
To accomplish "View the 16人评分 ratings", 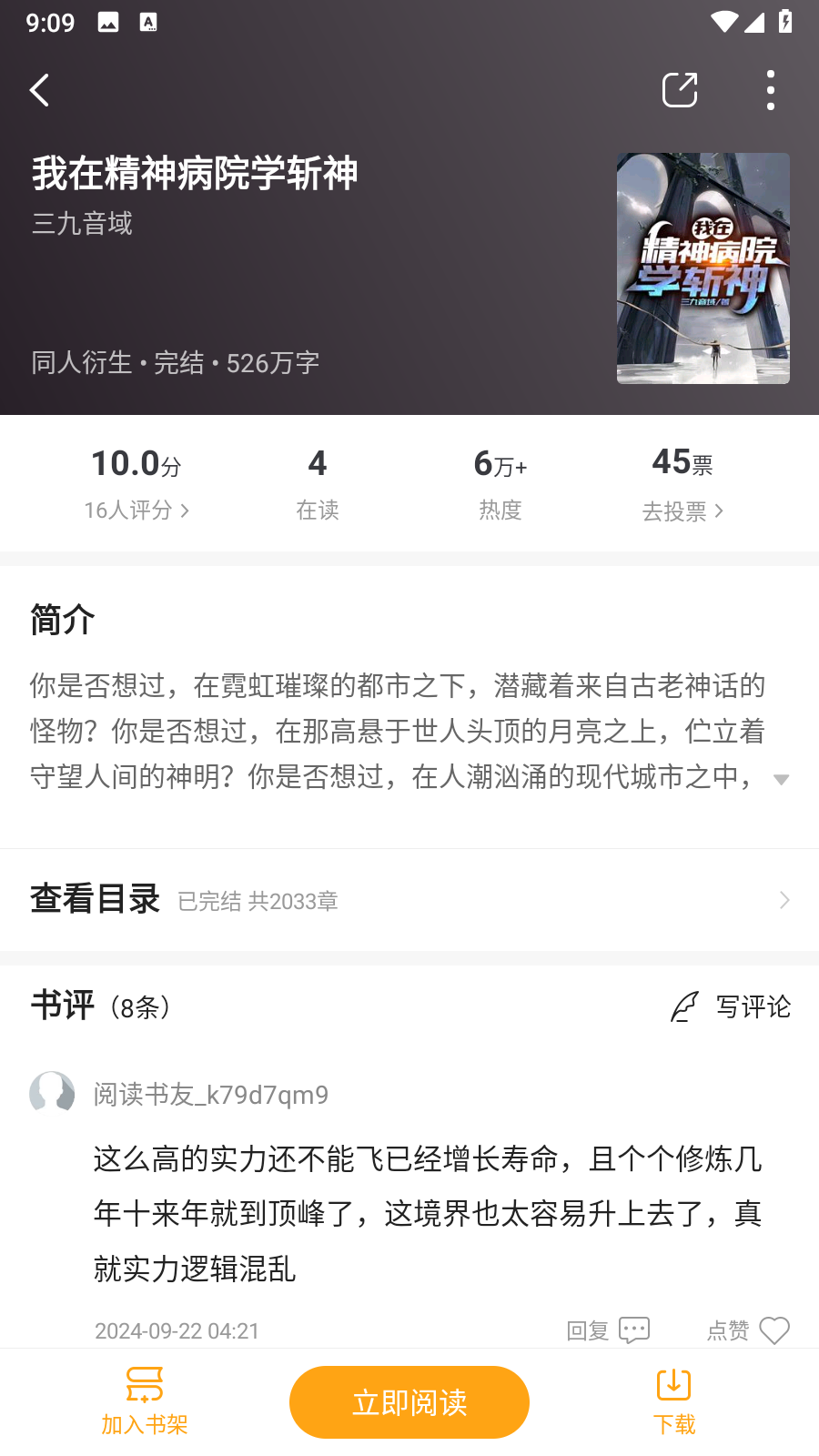I will point(136,511).
